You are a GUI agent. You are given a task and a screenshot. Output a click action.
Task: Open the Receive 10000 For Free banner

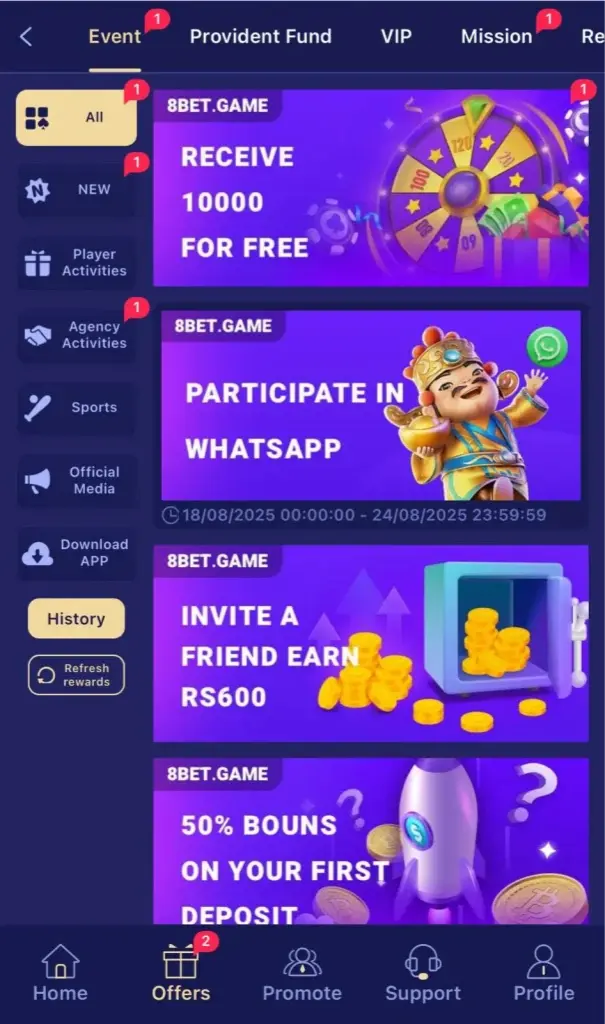370,188
